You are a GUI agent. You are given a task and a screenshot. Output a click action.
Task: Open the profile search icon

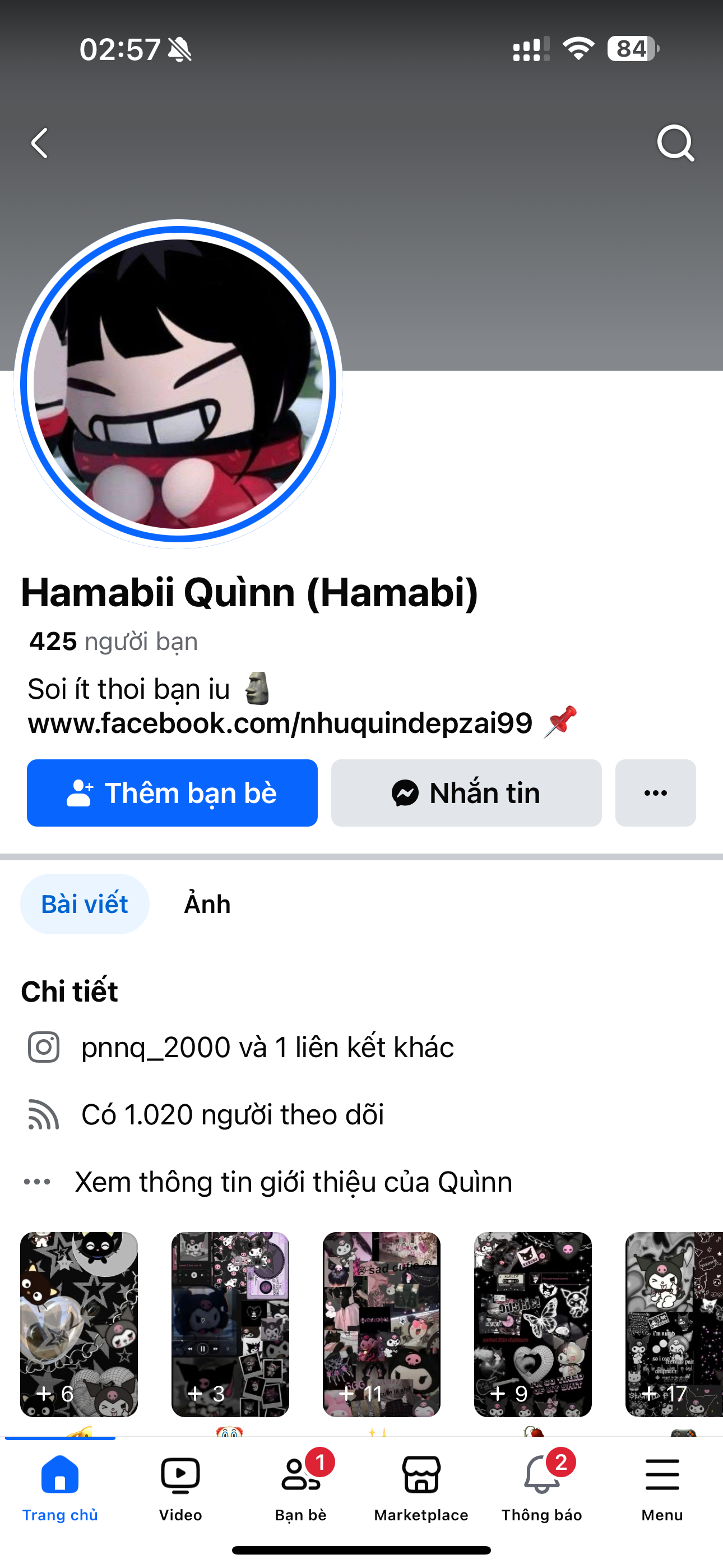(675, 144)
